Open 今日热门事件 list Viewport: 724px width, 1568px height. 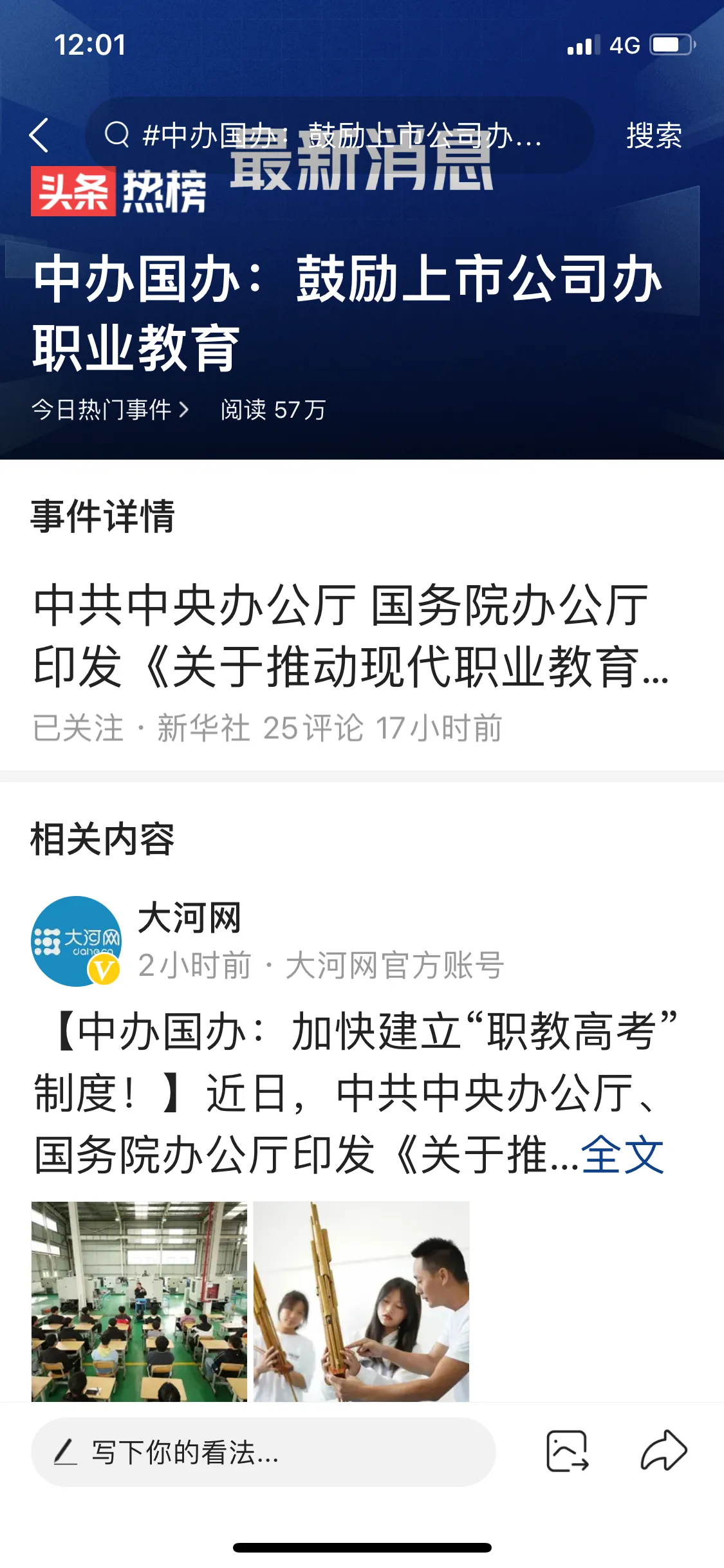click(x=110, y=409)
